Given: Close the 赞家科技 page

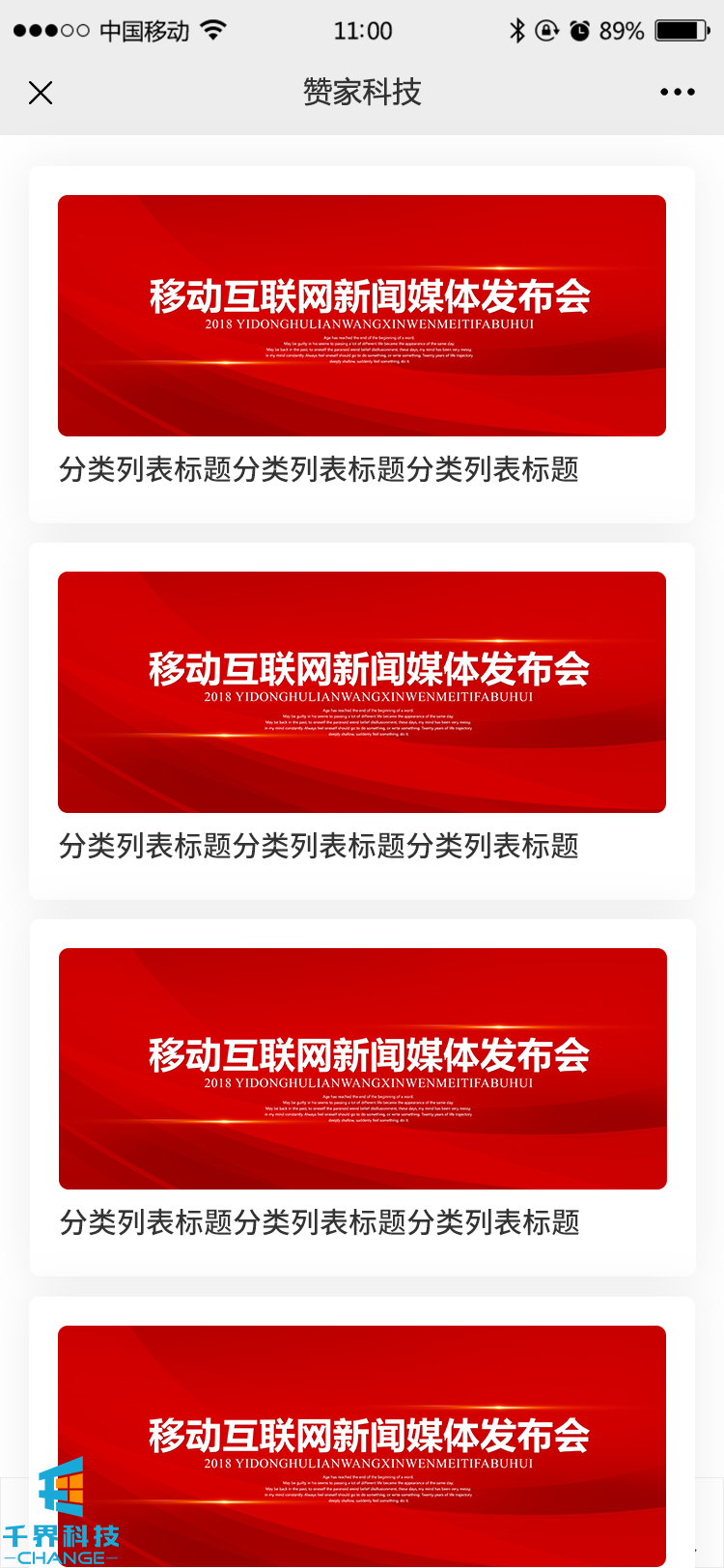Looking at the screenshot, I should (x=41, y=93).
